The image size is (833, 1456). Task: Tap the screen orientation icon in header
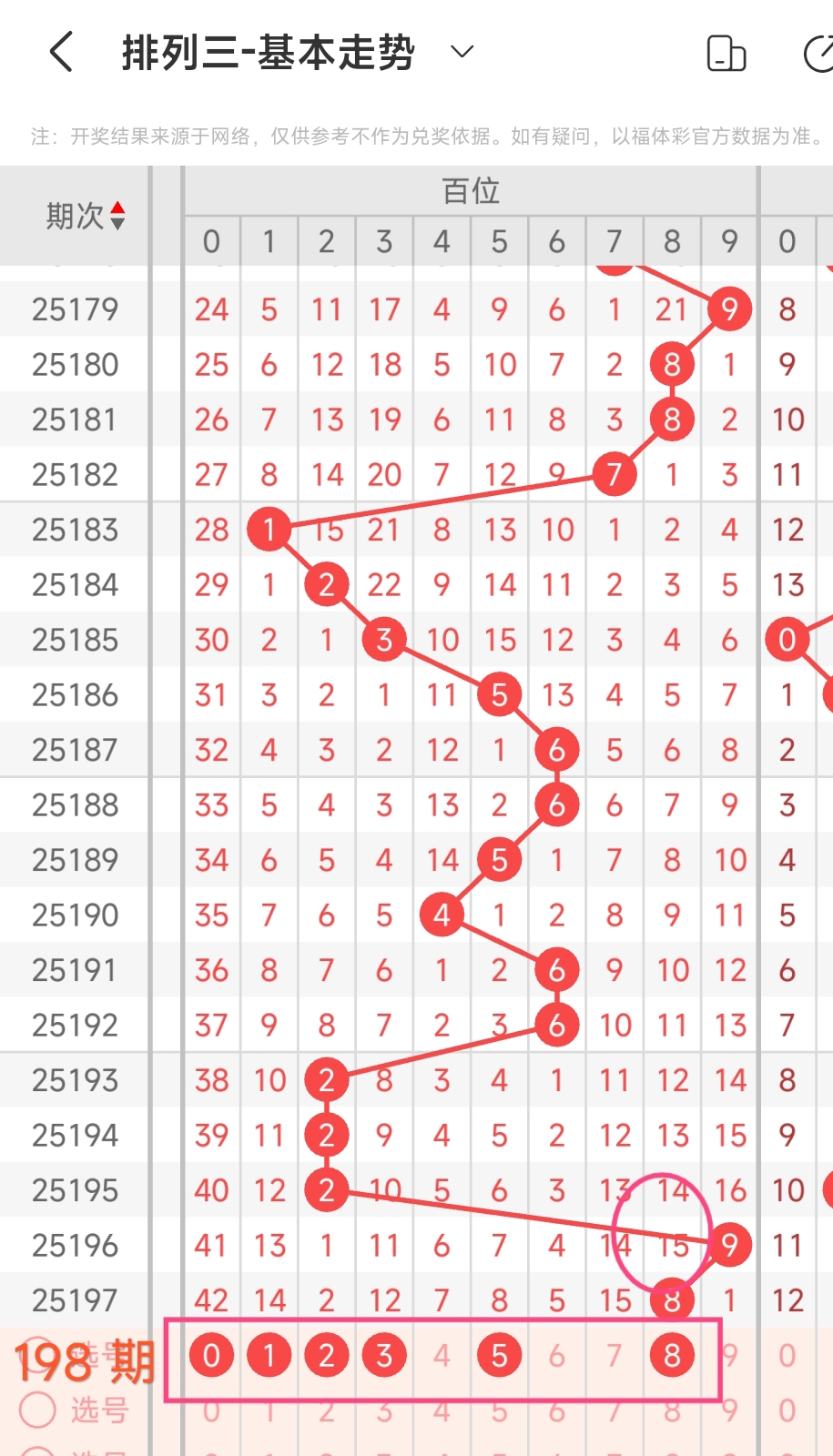[x=726, y=54]
